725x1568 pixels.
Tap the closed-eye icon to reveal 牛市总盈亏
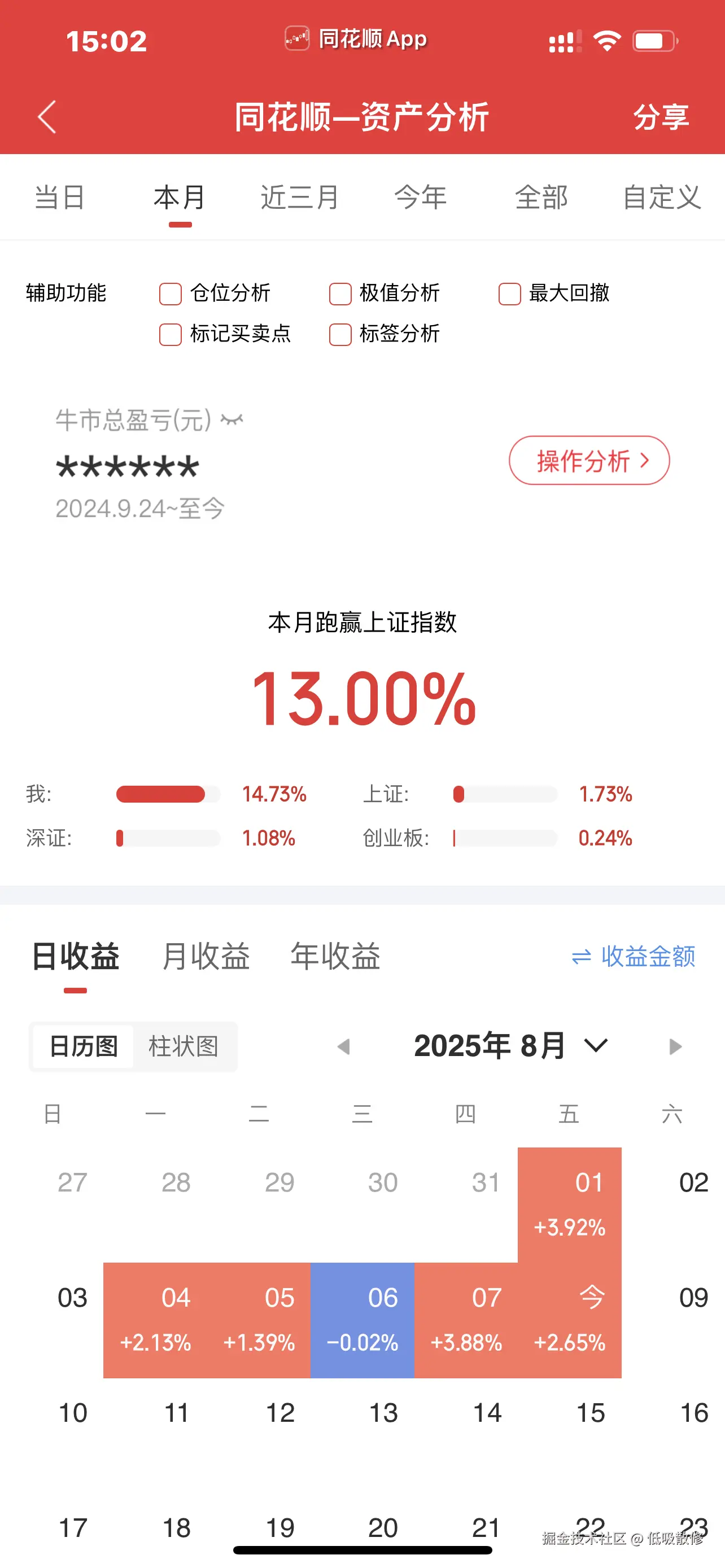(x=232, y=418)
